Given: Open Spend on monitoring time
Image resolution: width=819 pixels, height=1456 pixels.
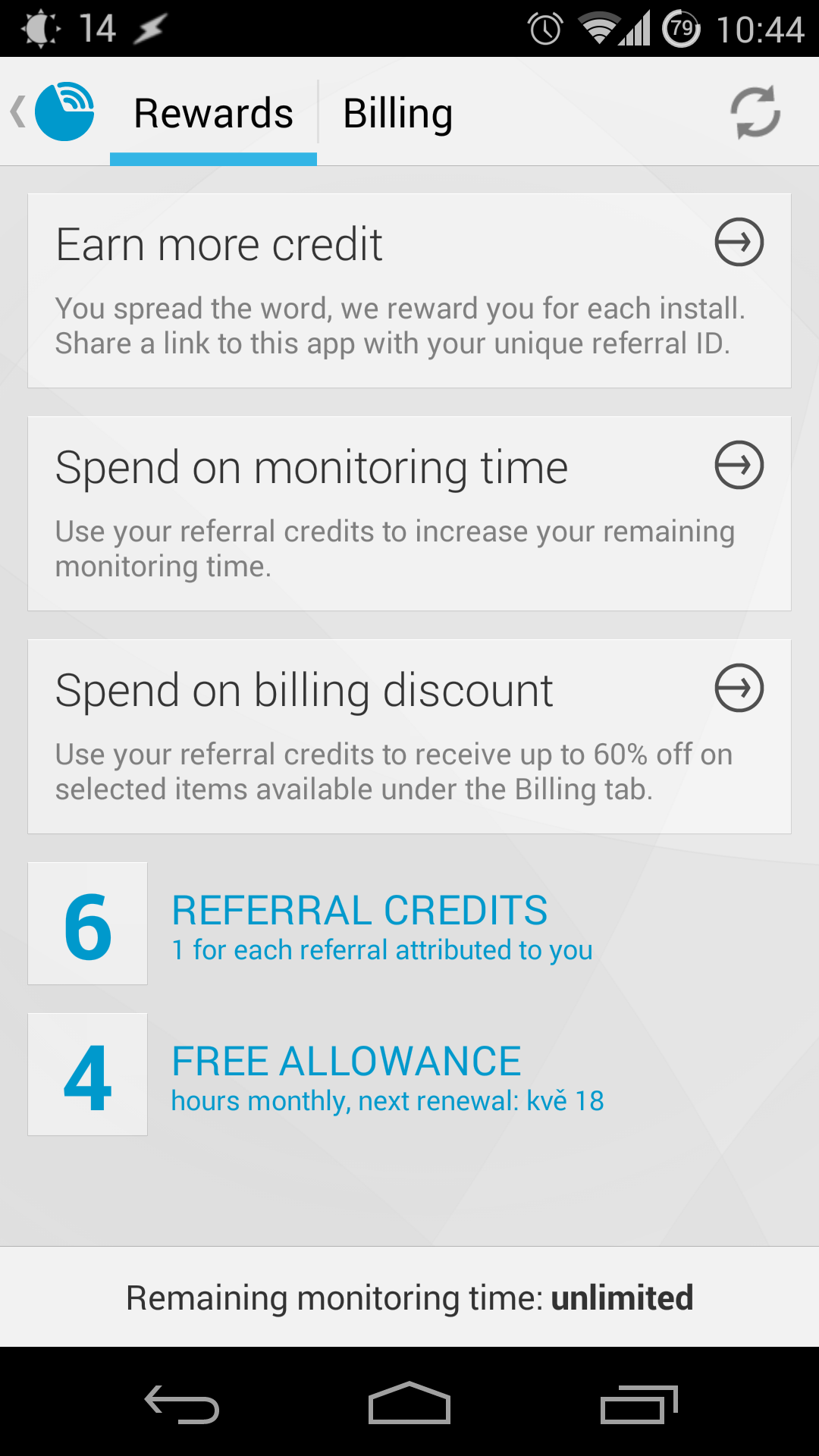Looking at the screenshot, I should point(409,513).
